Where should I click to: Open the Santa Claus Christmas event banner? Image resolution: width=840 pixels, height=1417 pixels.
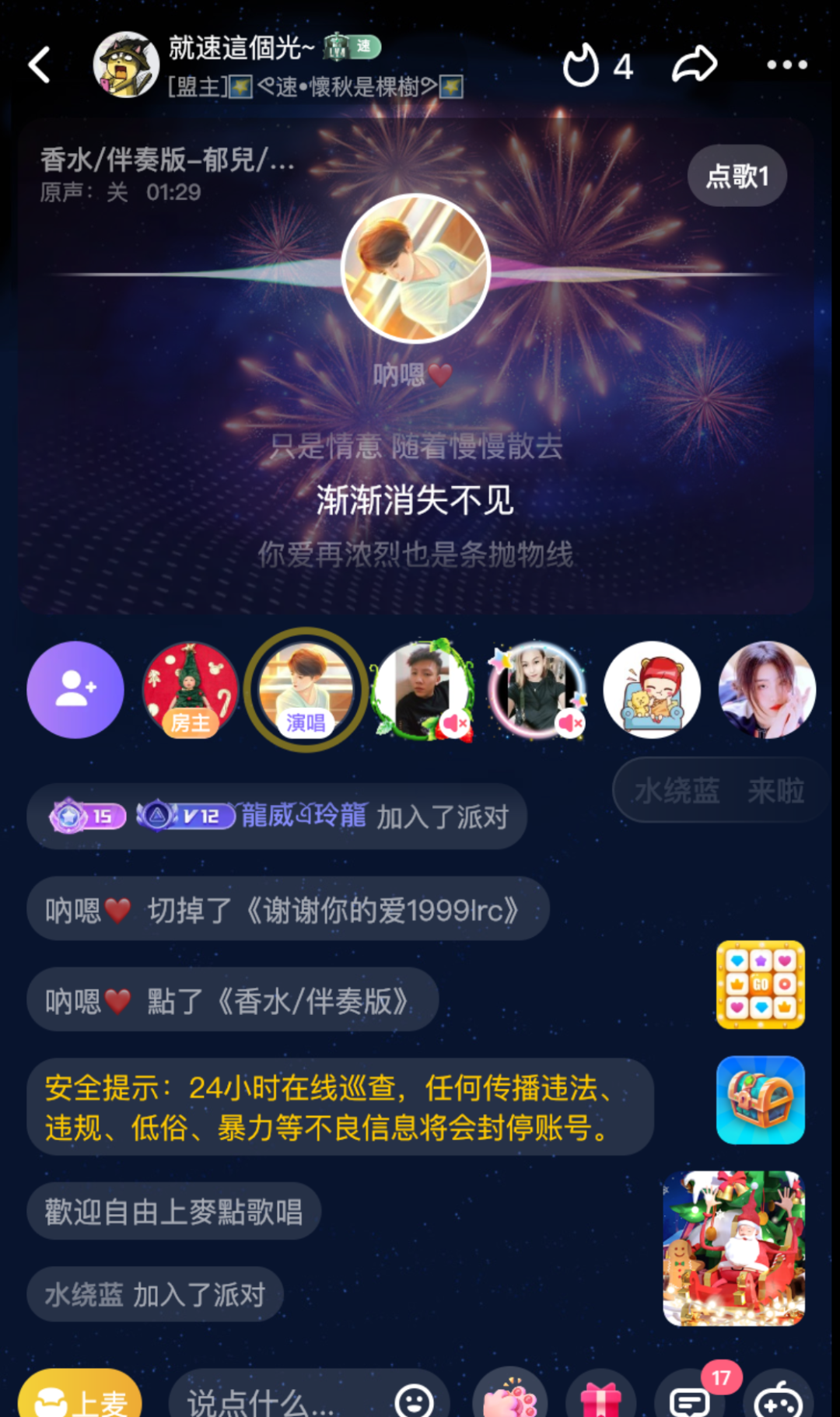[733, 1247]
